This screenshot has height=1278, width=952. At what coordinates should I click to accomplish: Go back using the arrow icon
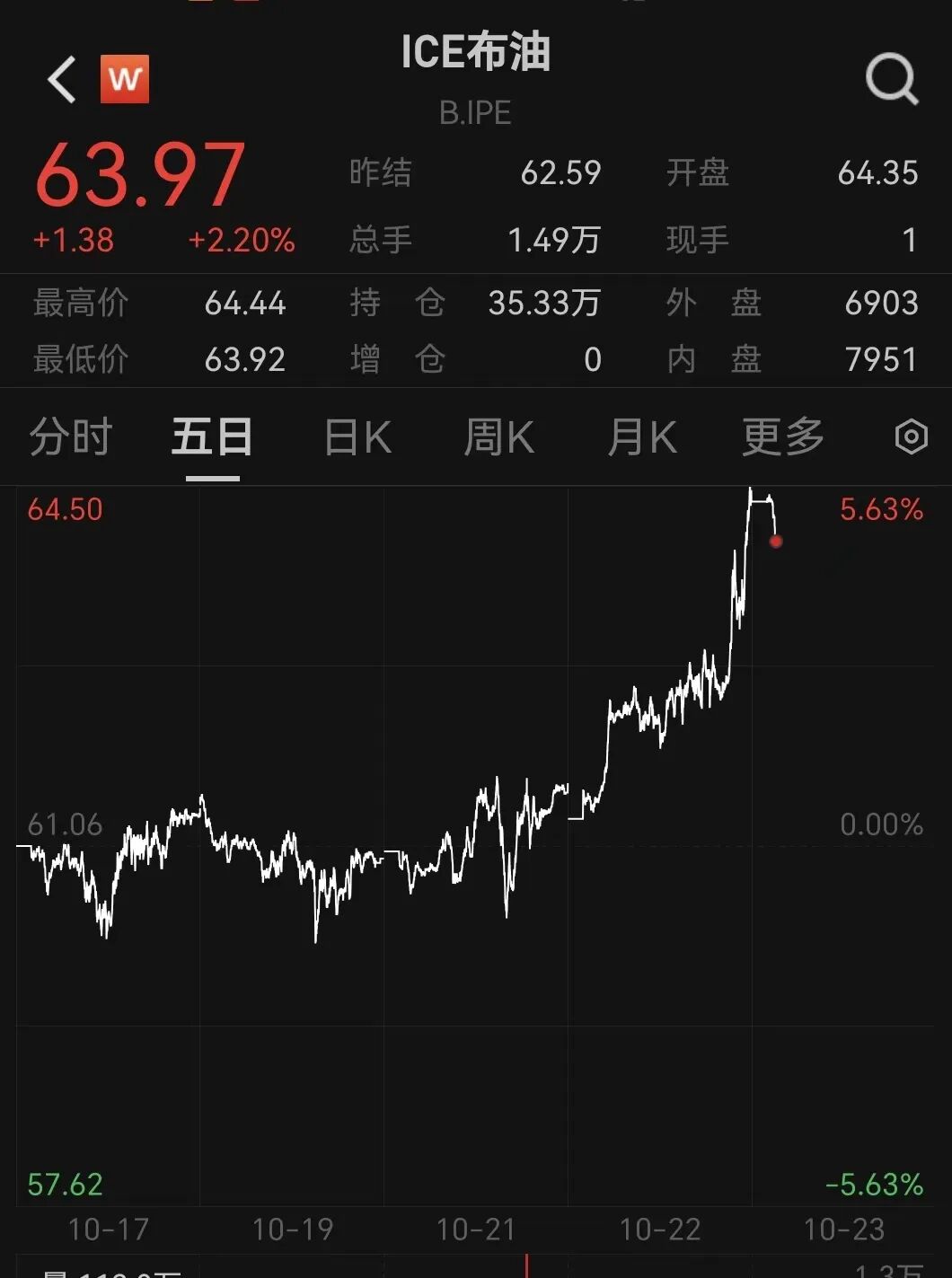point(62,80)
